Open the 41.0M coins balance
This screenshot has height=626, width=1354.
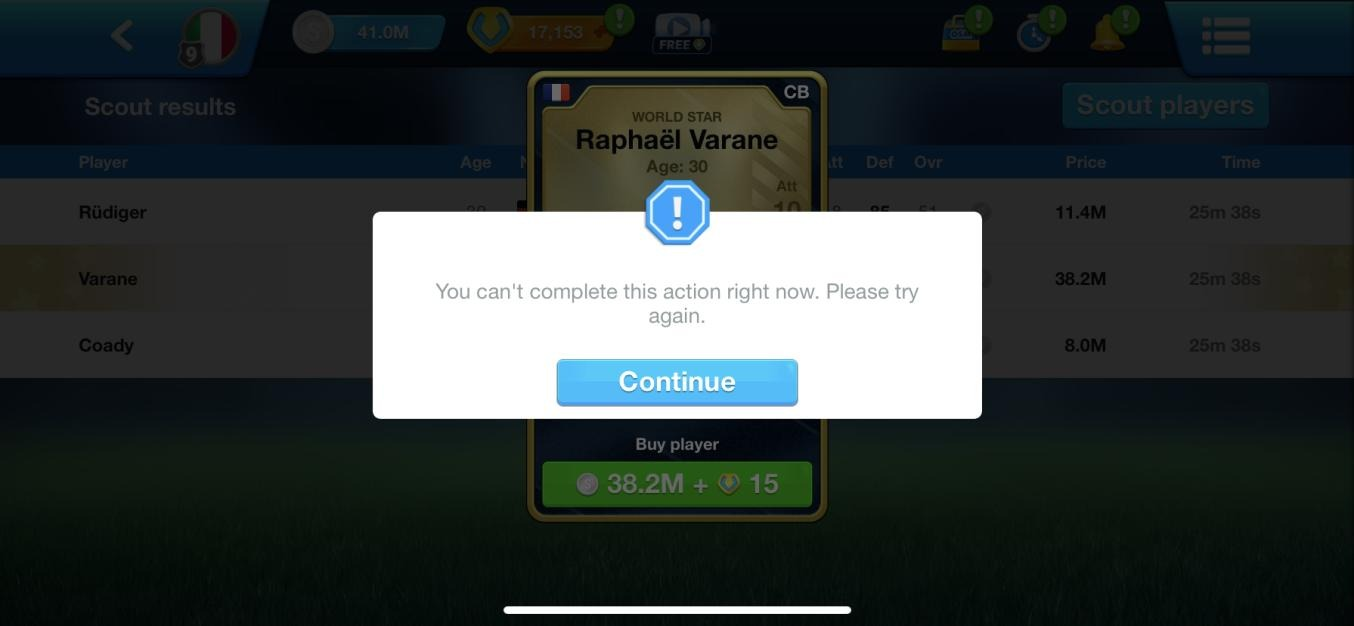pyautogui.click(x=370, y=32)
